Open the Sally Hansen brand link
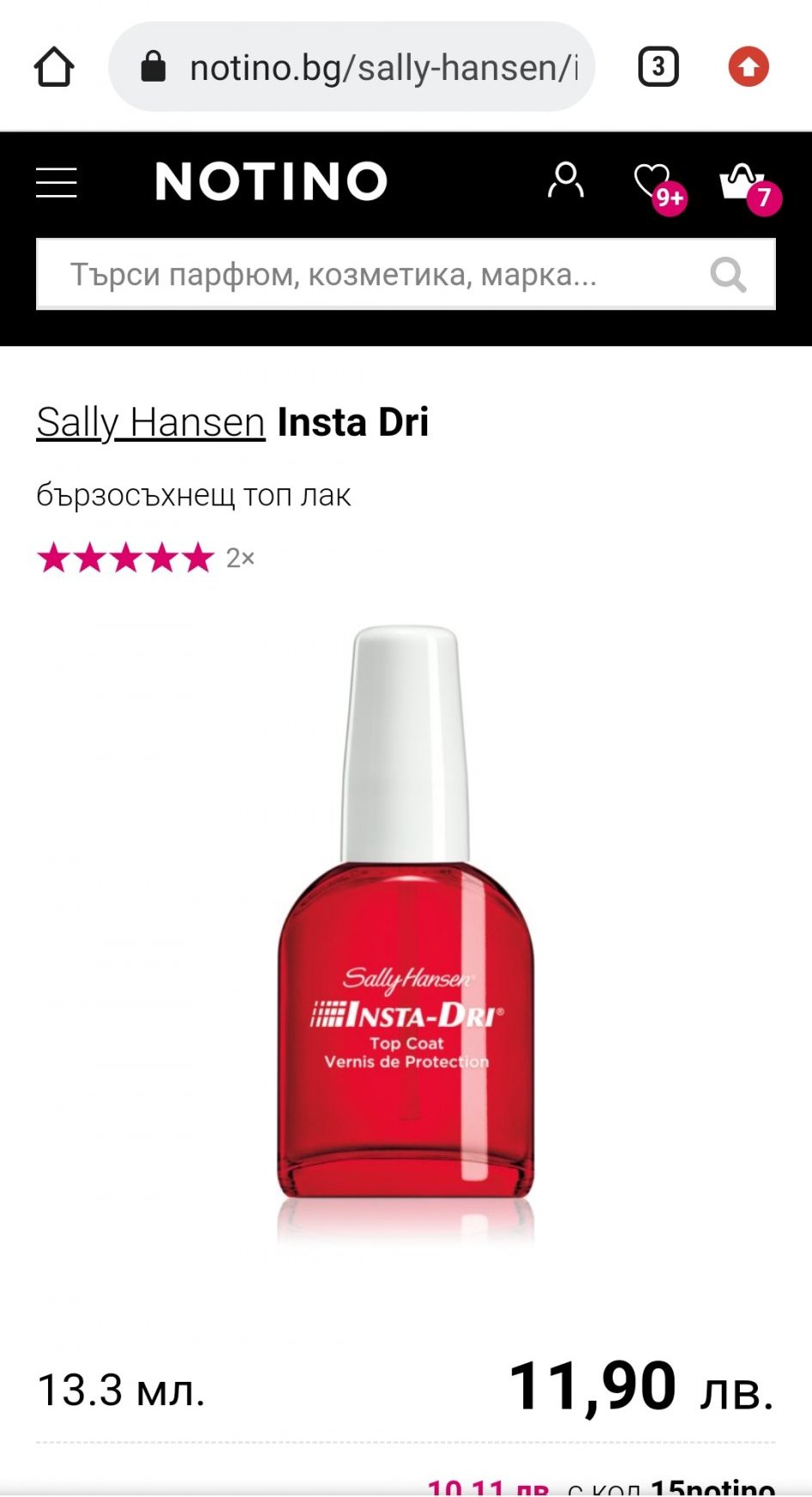The height and width of the screenshot is (1497, 812). pyautogui.click(x=150, y=423)
